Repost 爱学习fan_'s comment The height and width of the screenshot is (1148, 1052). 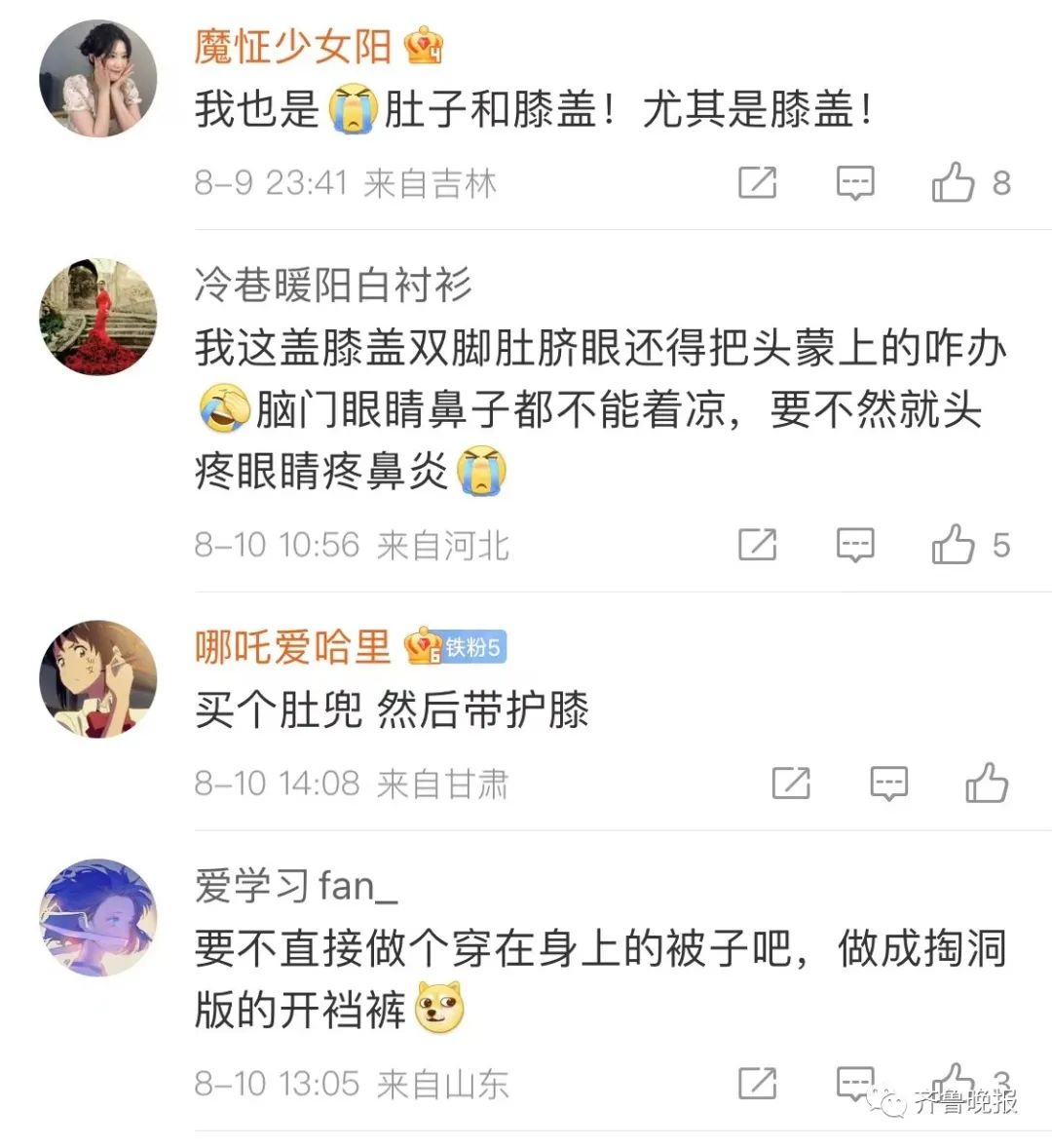tap(757, 1083)
